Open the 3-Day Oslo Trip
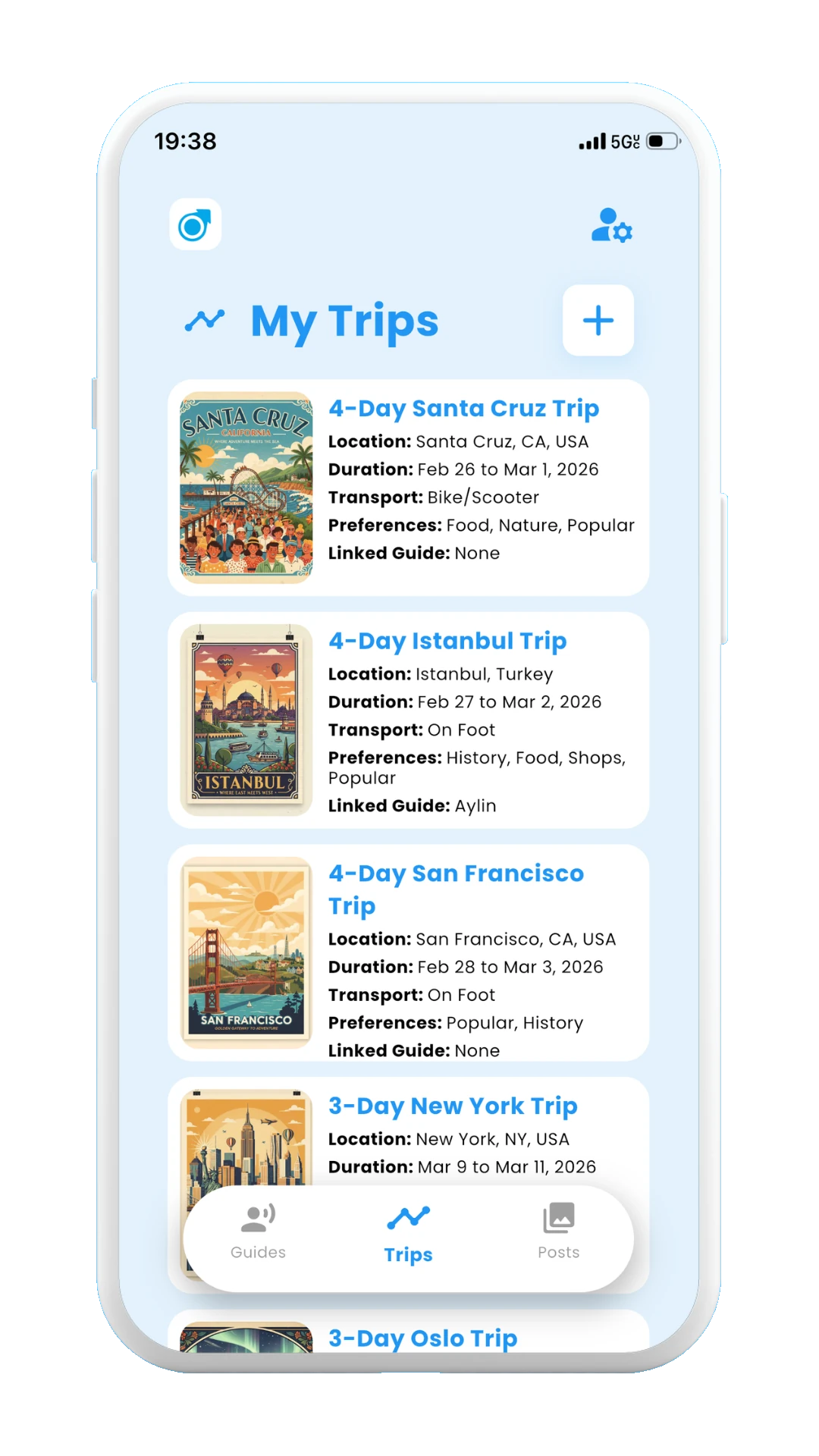The image size is (819, 1456). [421, 1339]
